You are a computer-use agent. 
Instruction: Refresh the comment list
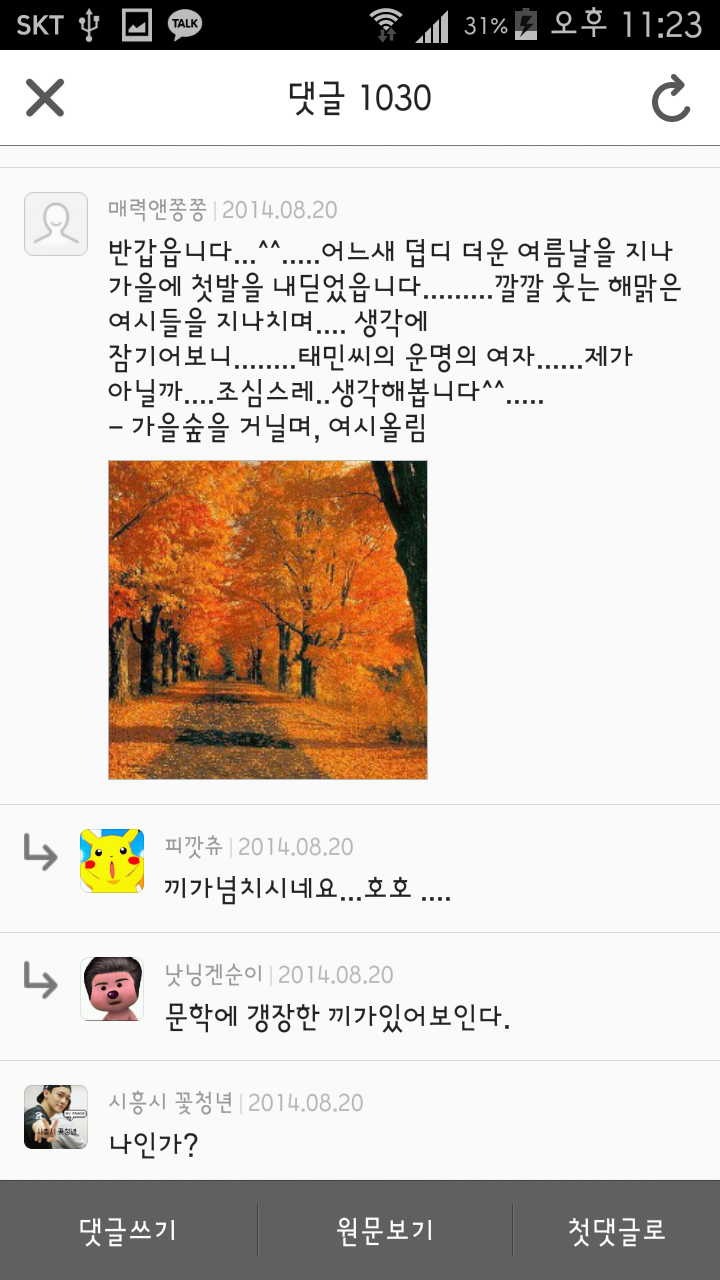671,98
